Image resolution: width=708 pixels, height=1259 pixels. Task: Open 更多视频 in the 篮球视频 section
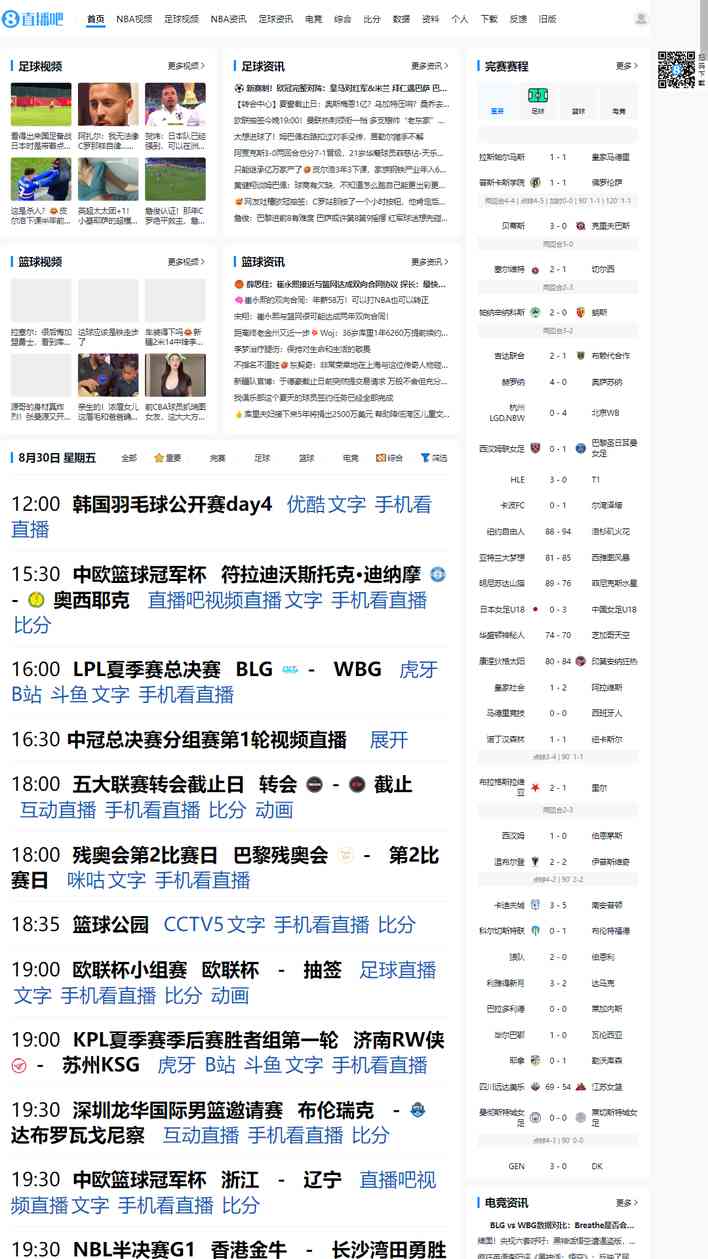click(186, 262)
